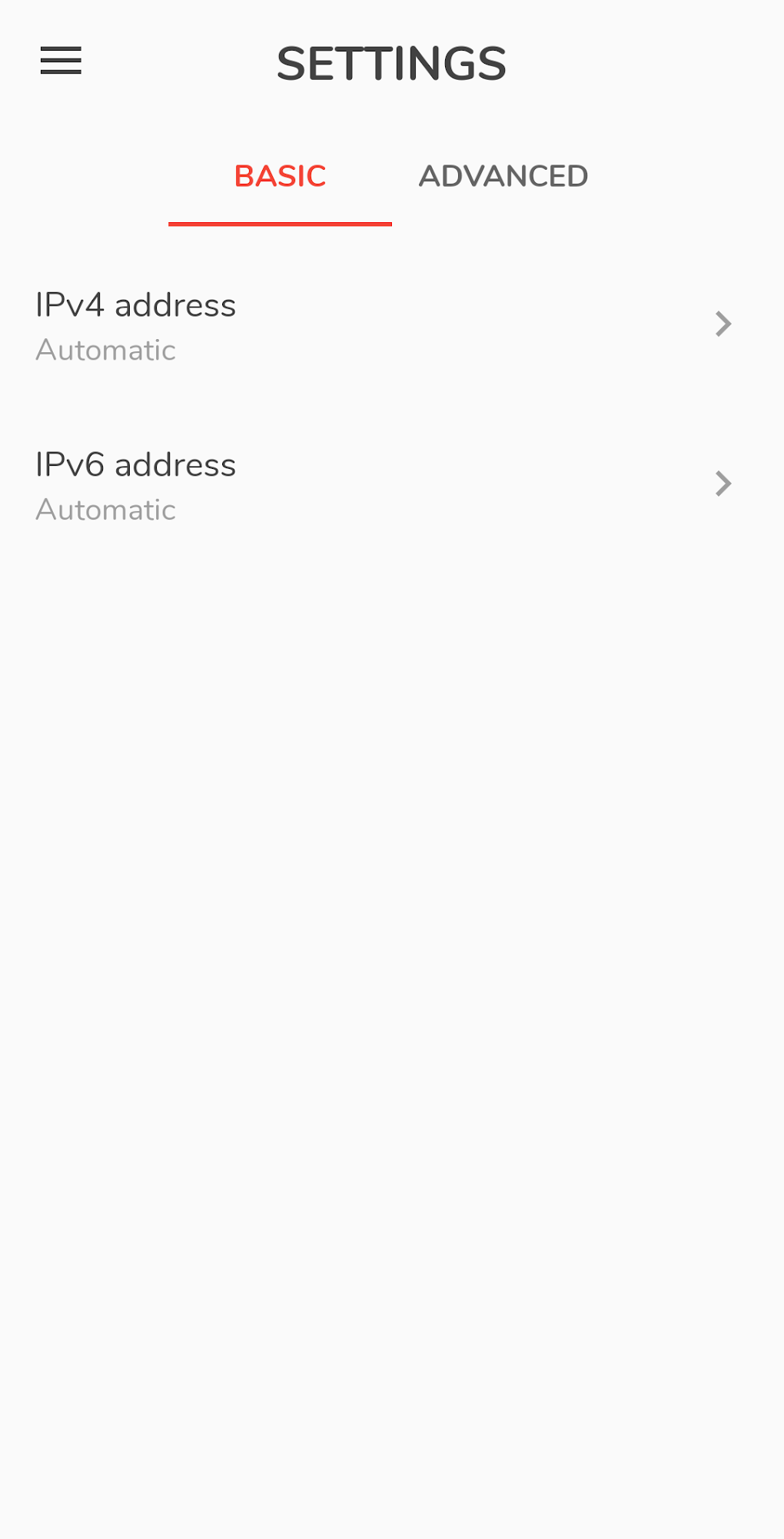The width and height of the screenshot is (784, 1539).
Task: Click the menu icon beside SETTINGS title
Action: coord(60,61)
